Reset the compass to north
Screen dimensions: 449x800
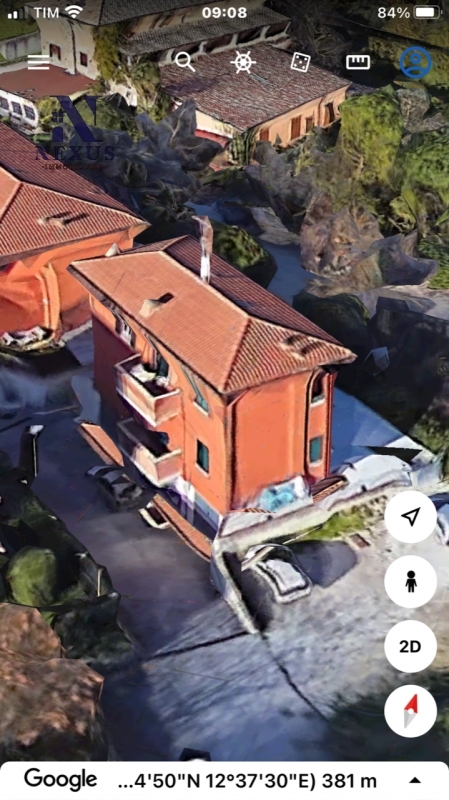(x=411, y=711)
